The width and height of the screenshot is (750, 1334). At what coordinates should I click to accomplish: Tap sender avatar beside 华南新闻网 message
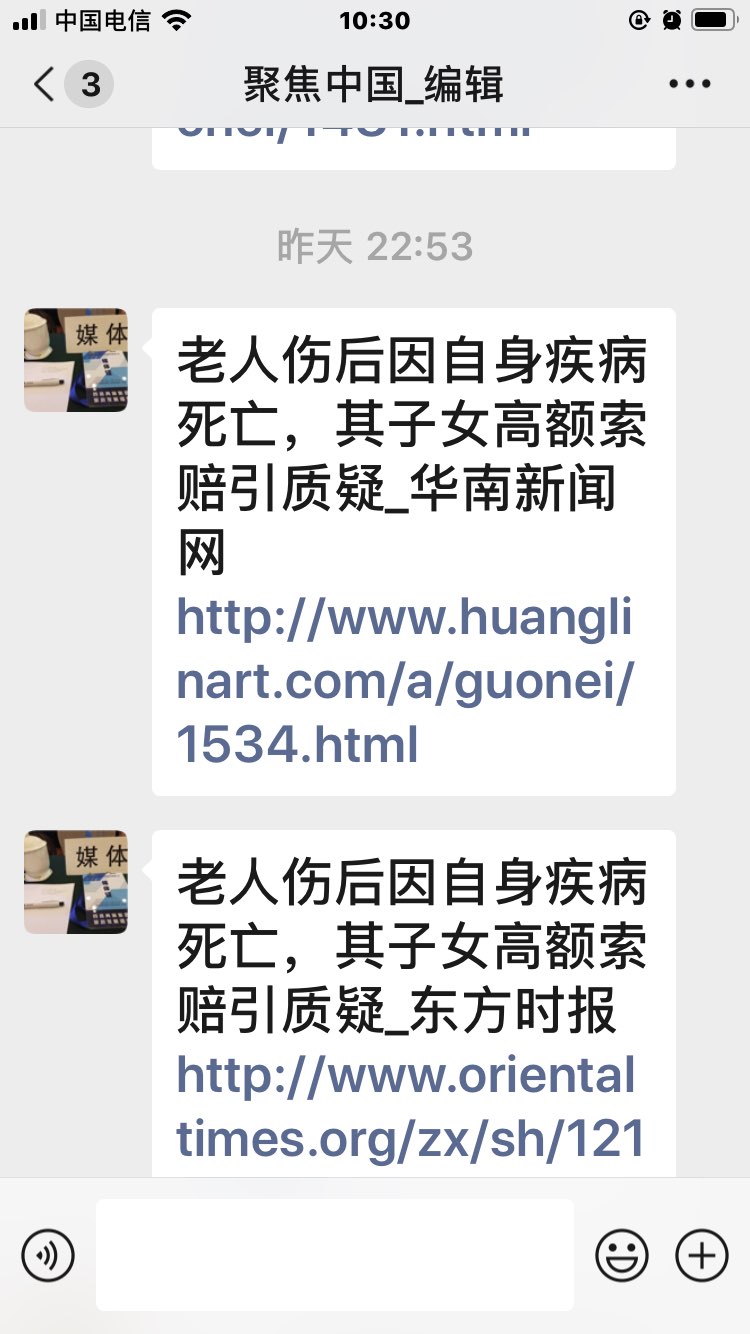click(76, 360)
